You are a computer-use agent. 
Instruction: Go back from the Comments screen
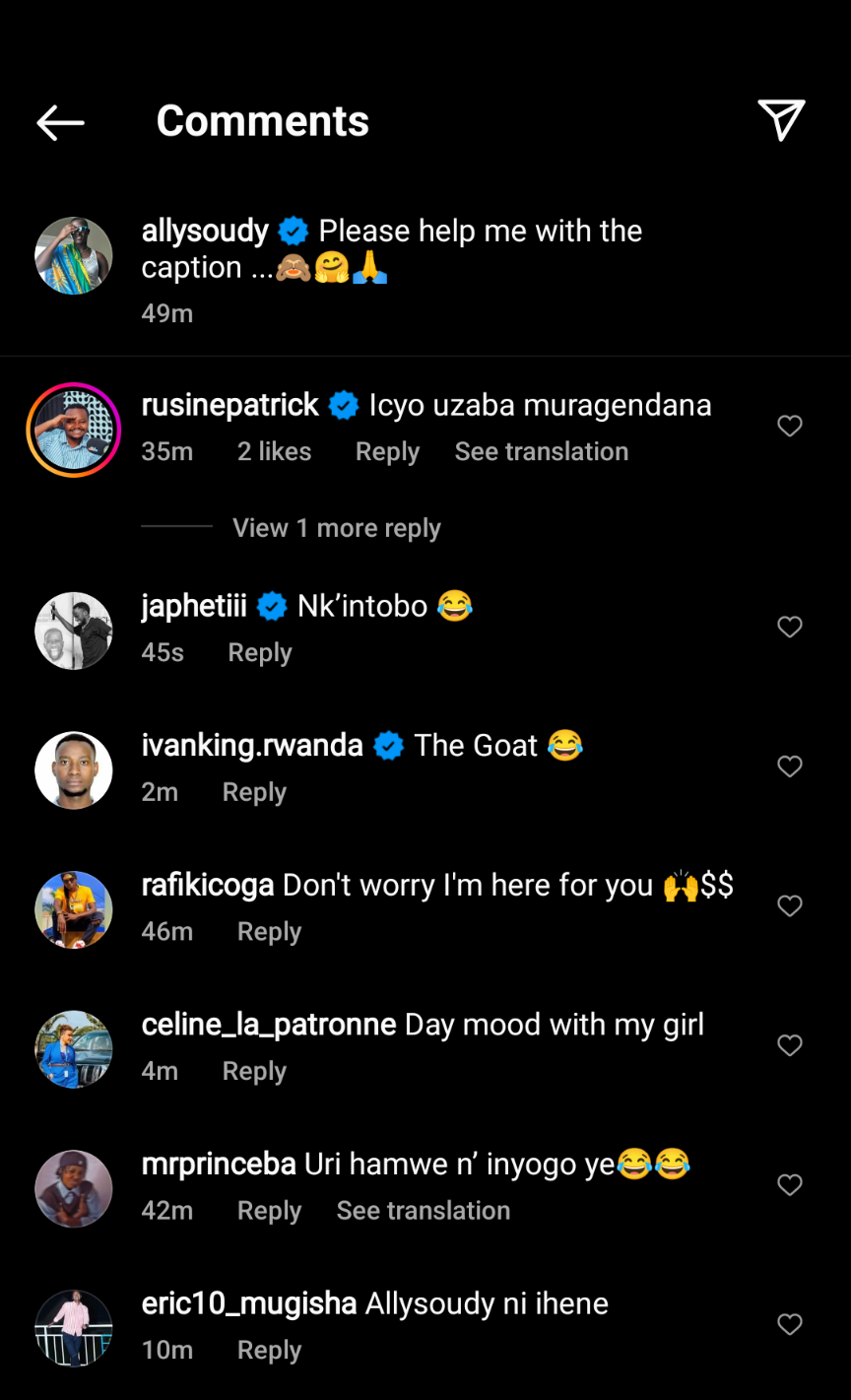coord(60,122)
